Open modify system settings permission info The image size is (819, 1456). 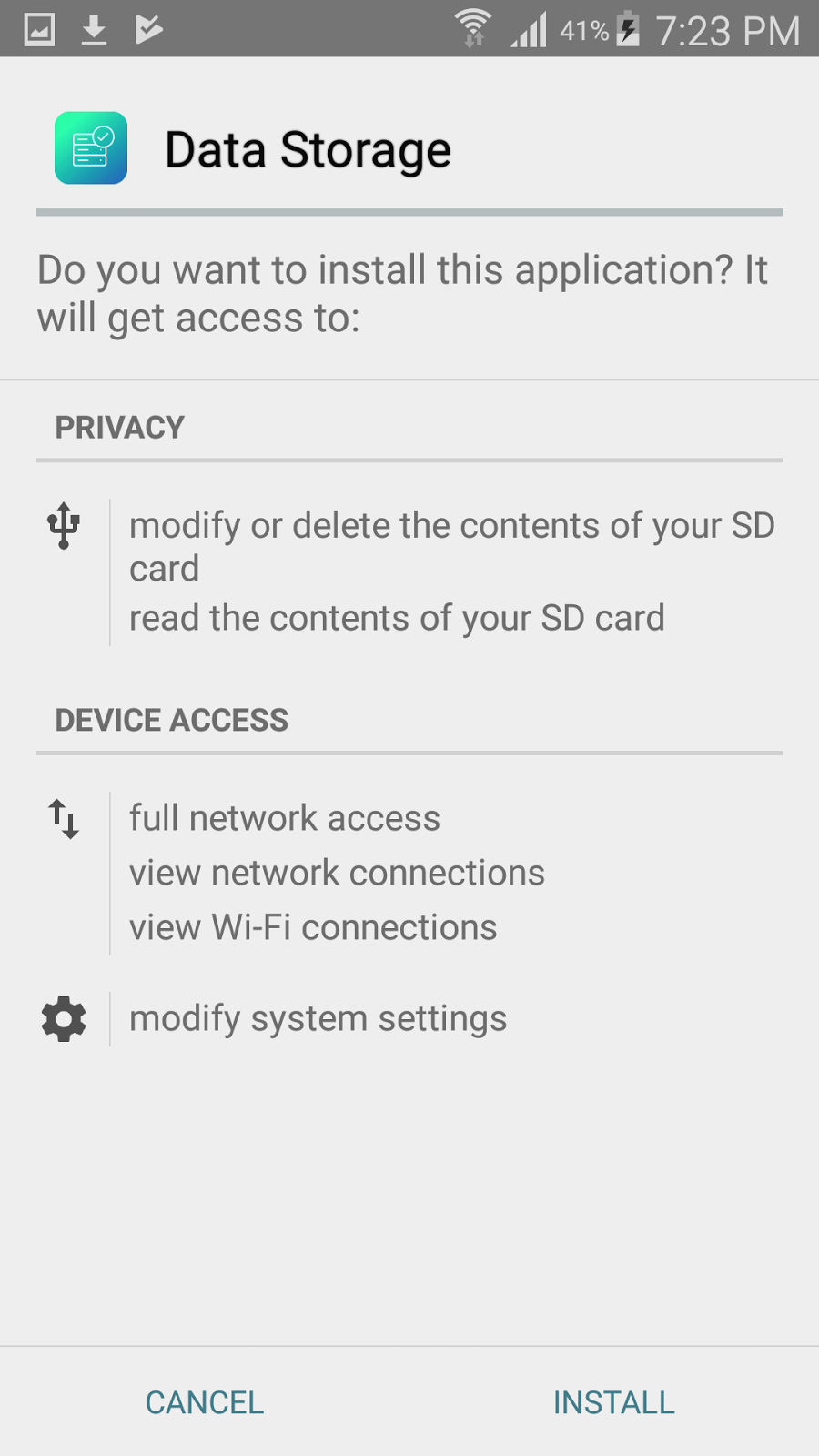[318, 1019]
